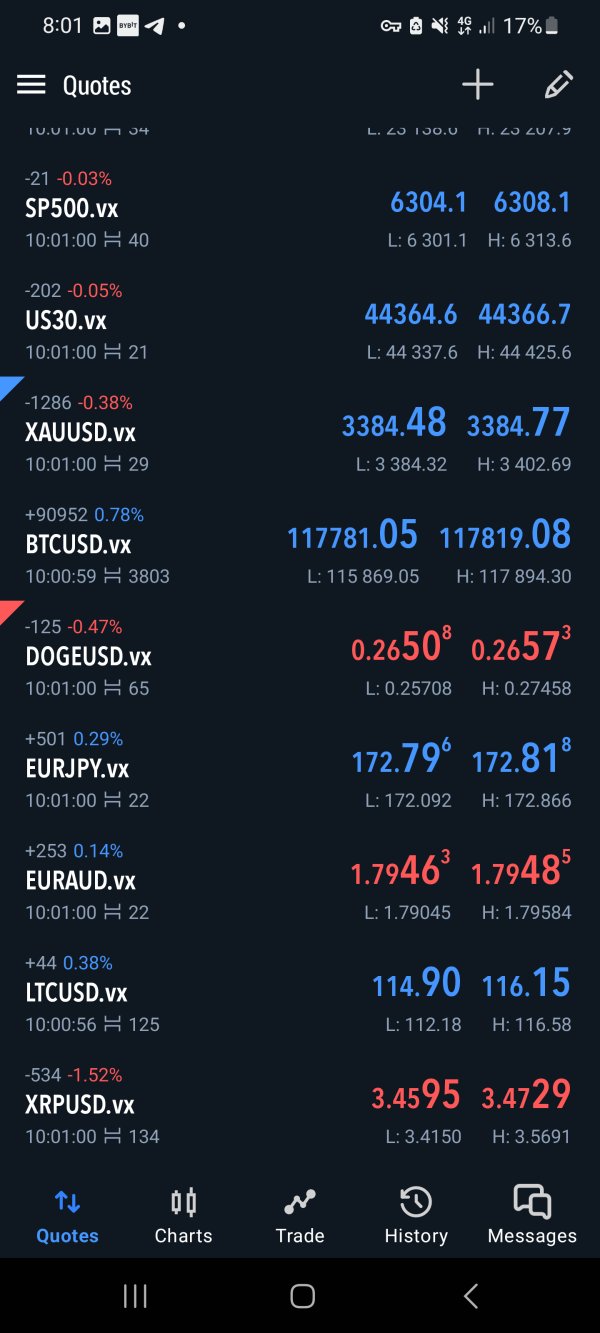The image size is (600, 1333).
Task: Switch to the Charts tab
Action: coord(183,1216)
